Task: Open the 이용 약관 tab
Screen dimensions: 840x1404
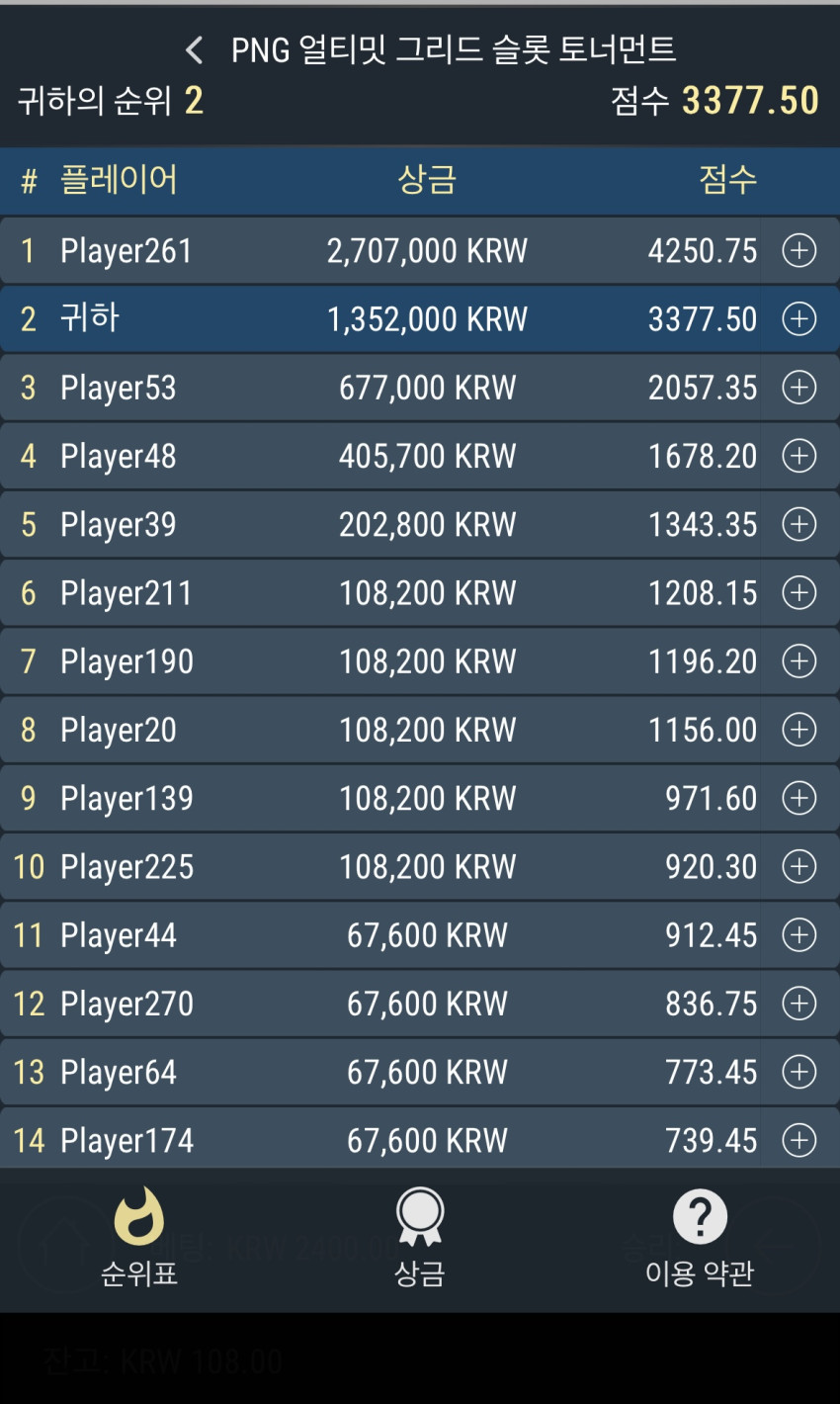Action: [700, 1238]
